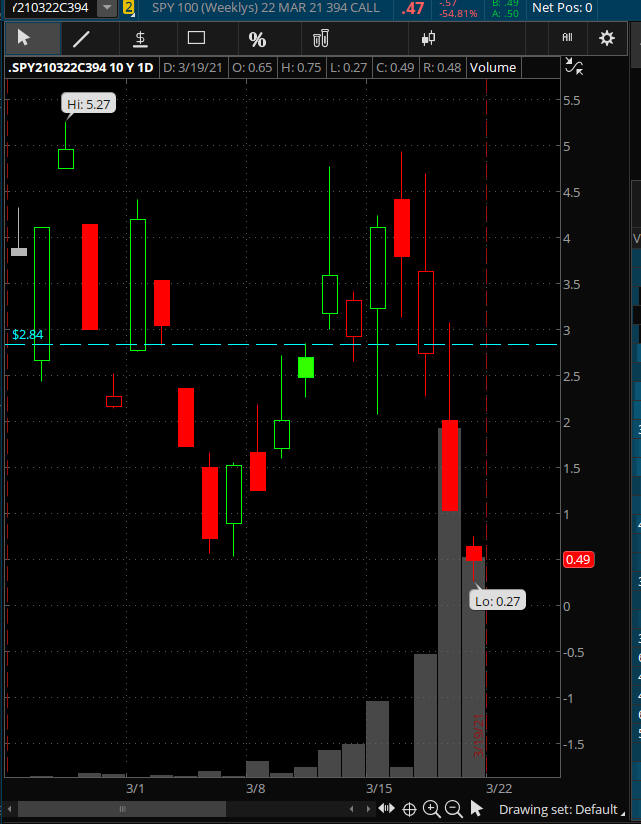
Task: Choose the trendline drawing tool
Action: 82,39
